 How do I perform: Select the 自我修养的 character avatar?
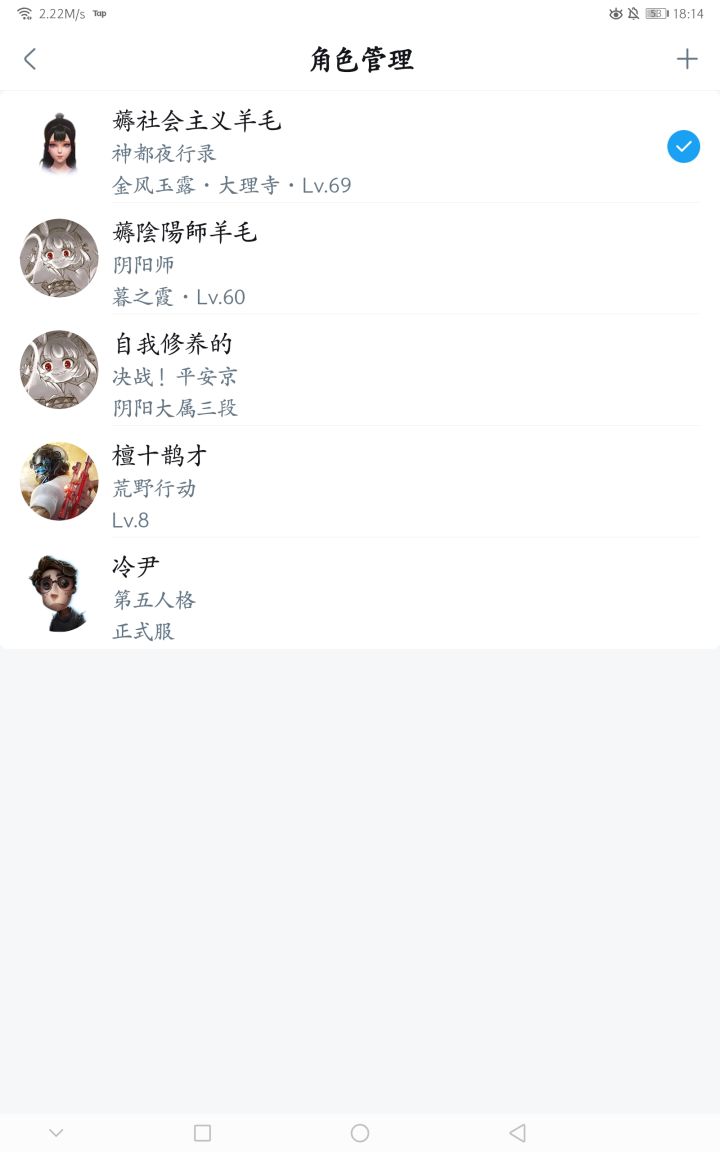click(x=58, y=369)
